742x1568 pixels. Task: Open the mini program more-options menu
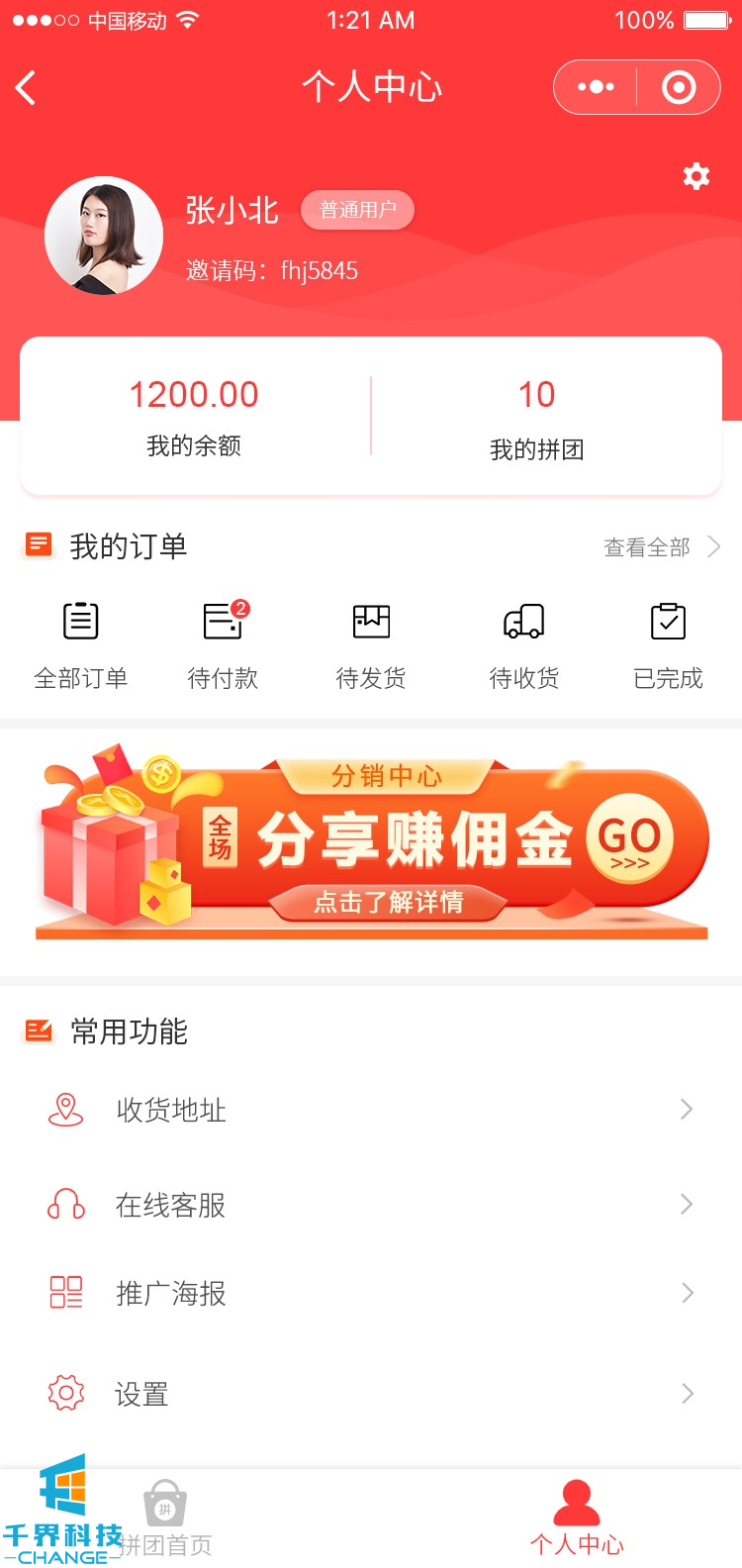coord(596,88)
